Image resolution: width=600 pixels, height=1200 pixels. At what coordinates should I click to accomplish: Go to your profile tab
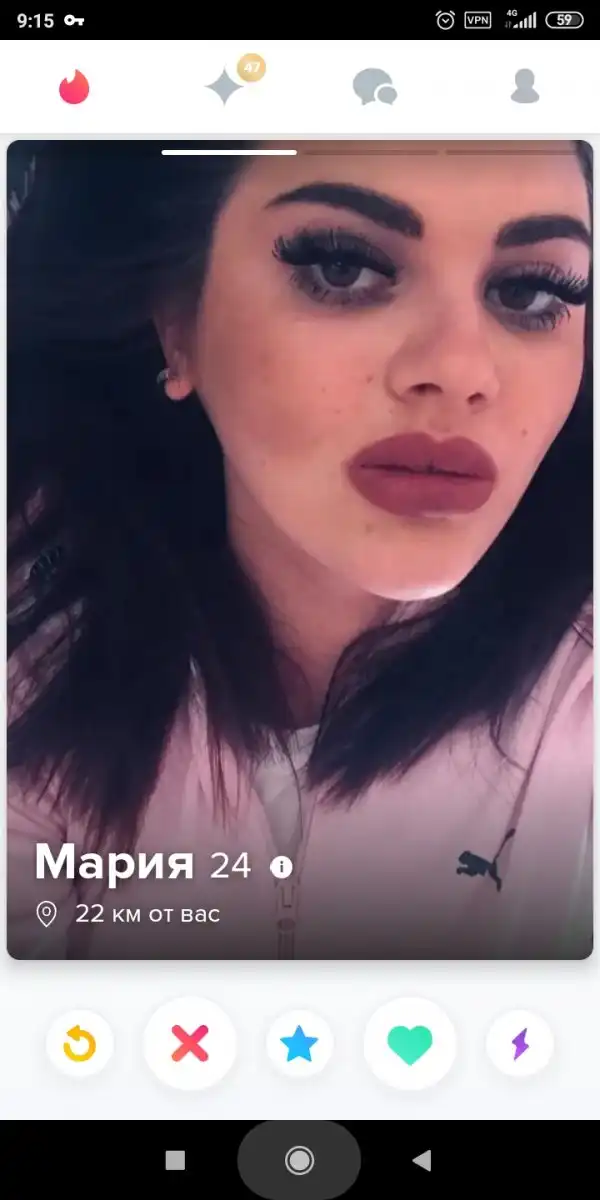click(x=524, y=88)
